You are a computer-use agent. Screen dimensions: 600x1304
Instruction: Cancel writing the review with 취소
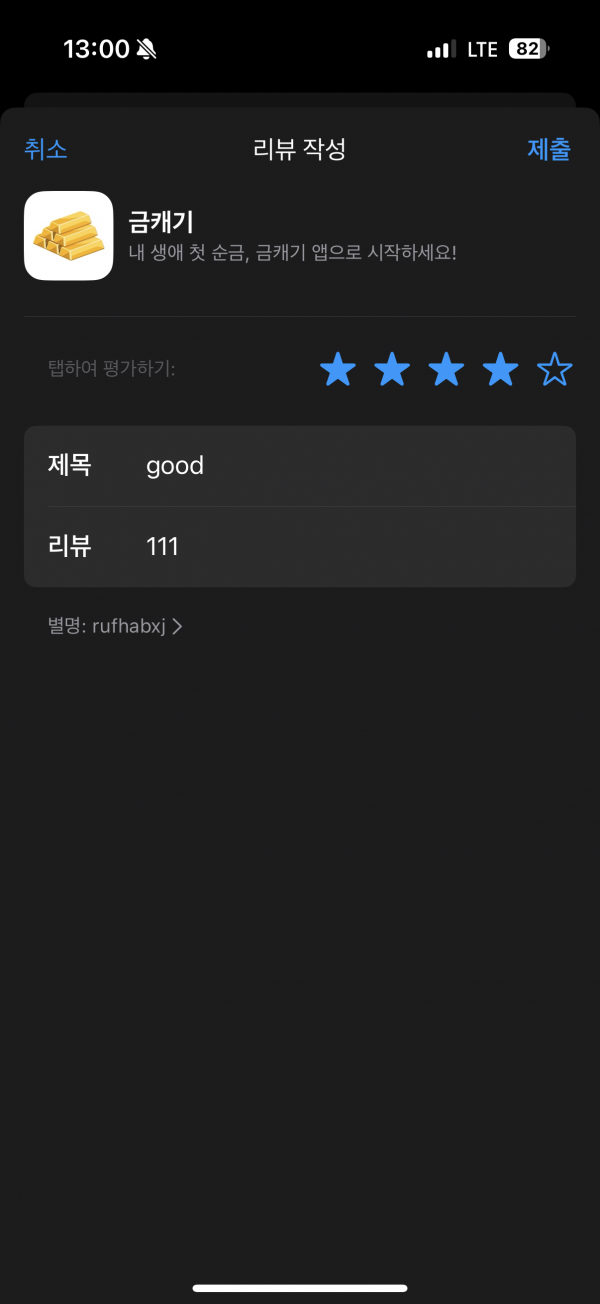[x=46, y=150]
